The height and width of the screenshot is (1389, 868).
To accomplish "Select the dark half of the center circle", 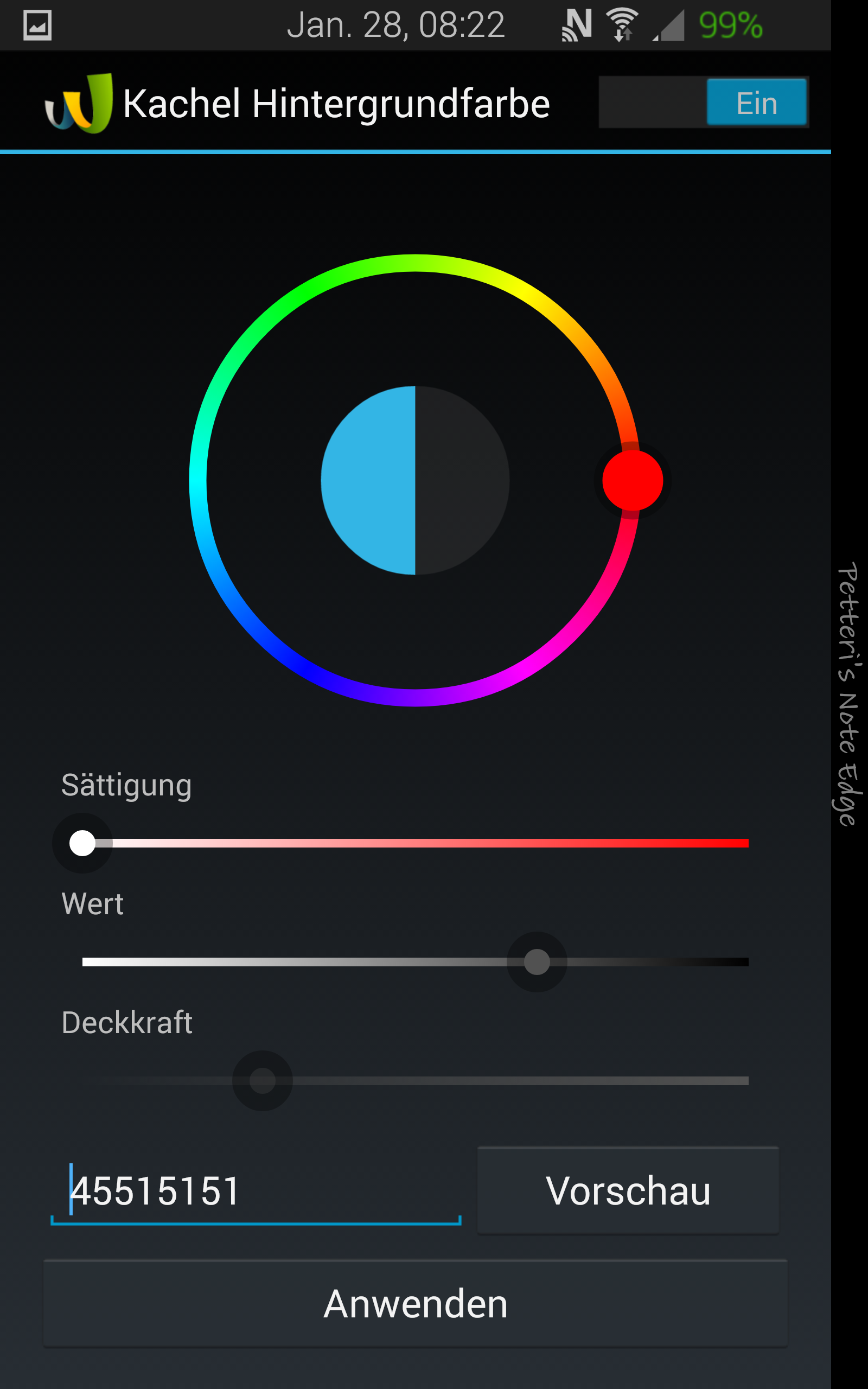I will [462, 480].
